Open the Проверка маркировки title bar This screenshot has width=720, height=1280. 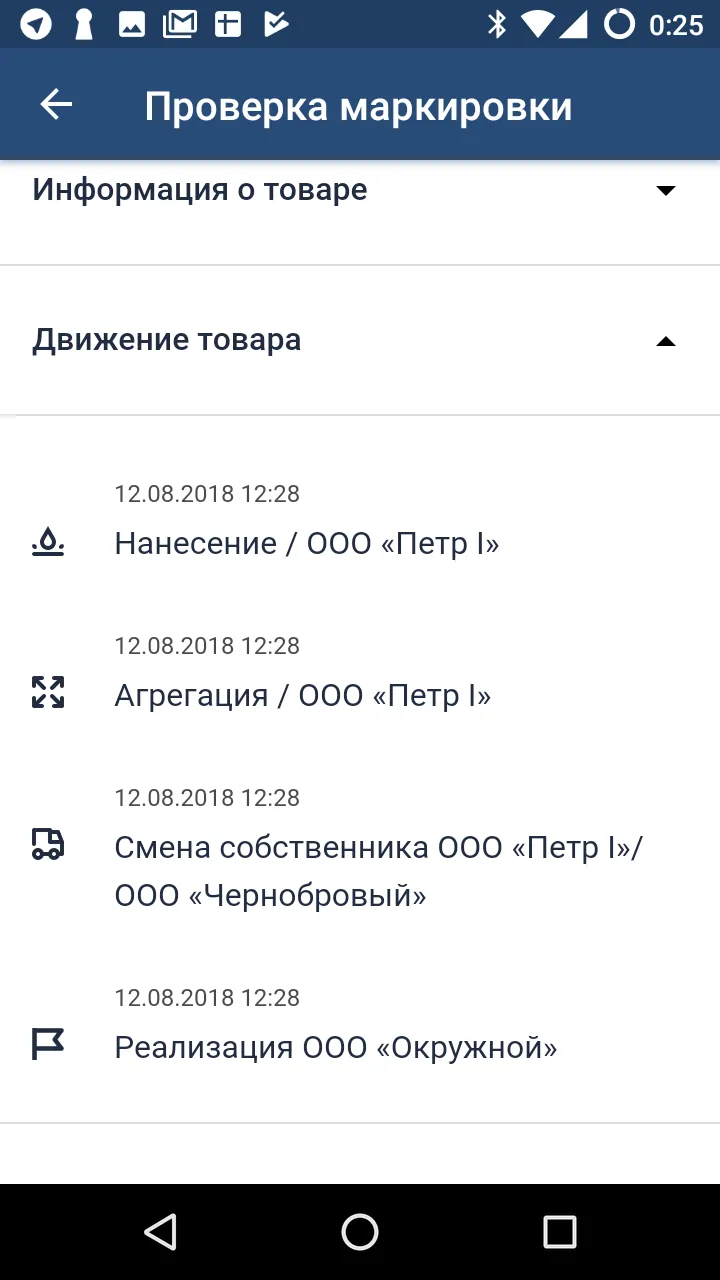click(359, 103)
